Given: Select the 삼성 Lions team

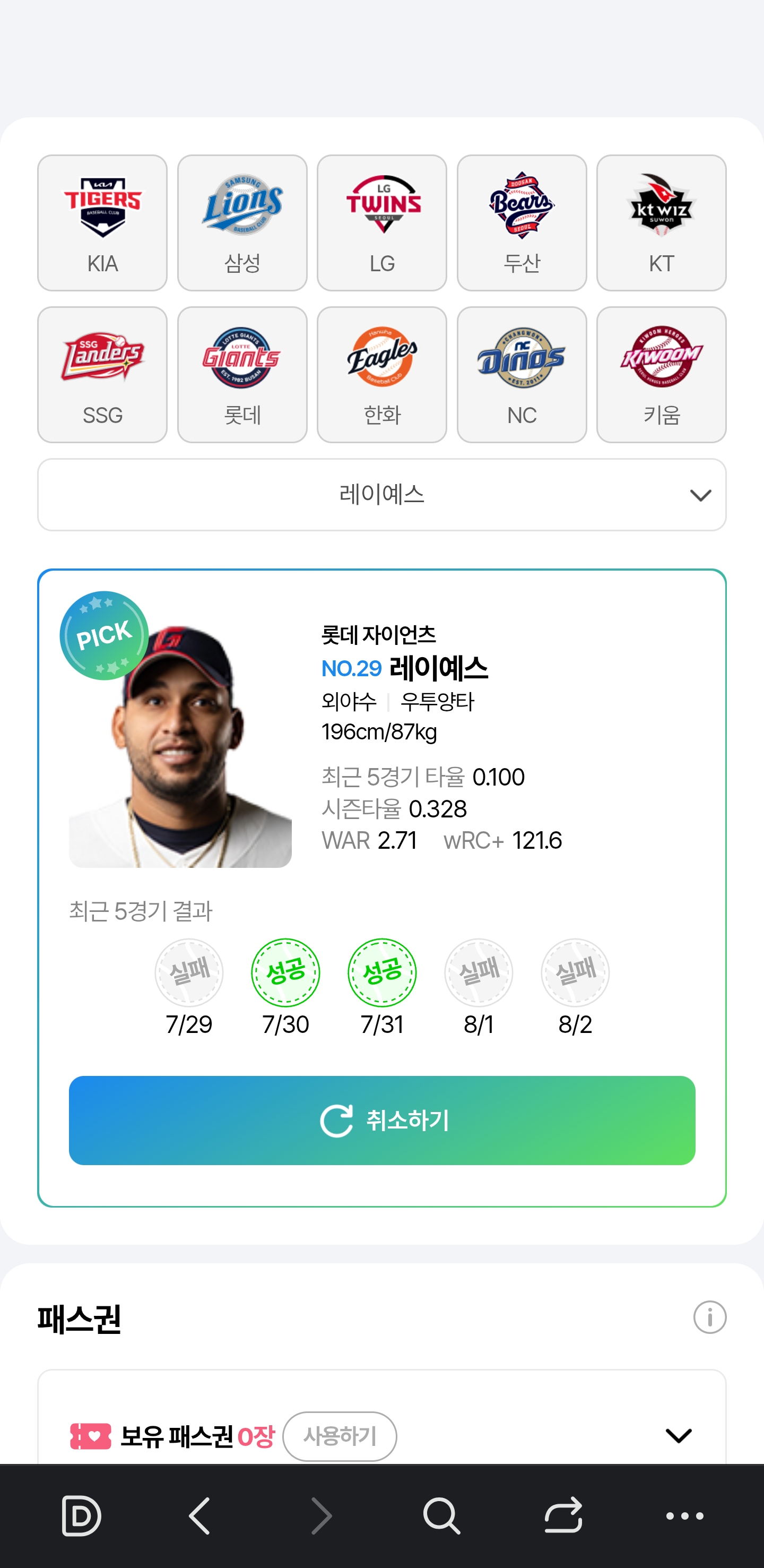Looking at the screenshot, I should point(242,223).
